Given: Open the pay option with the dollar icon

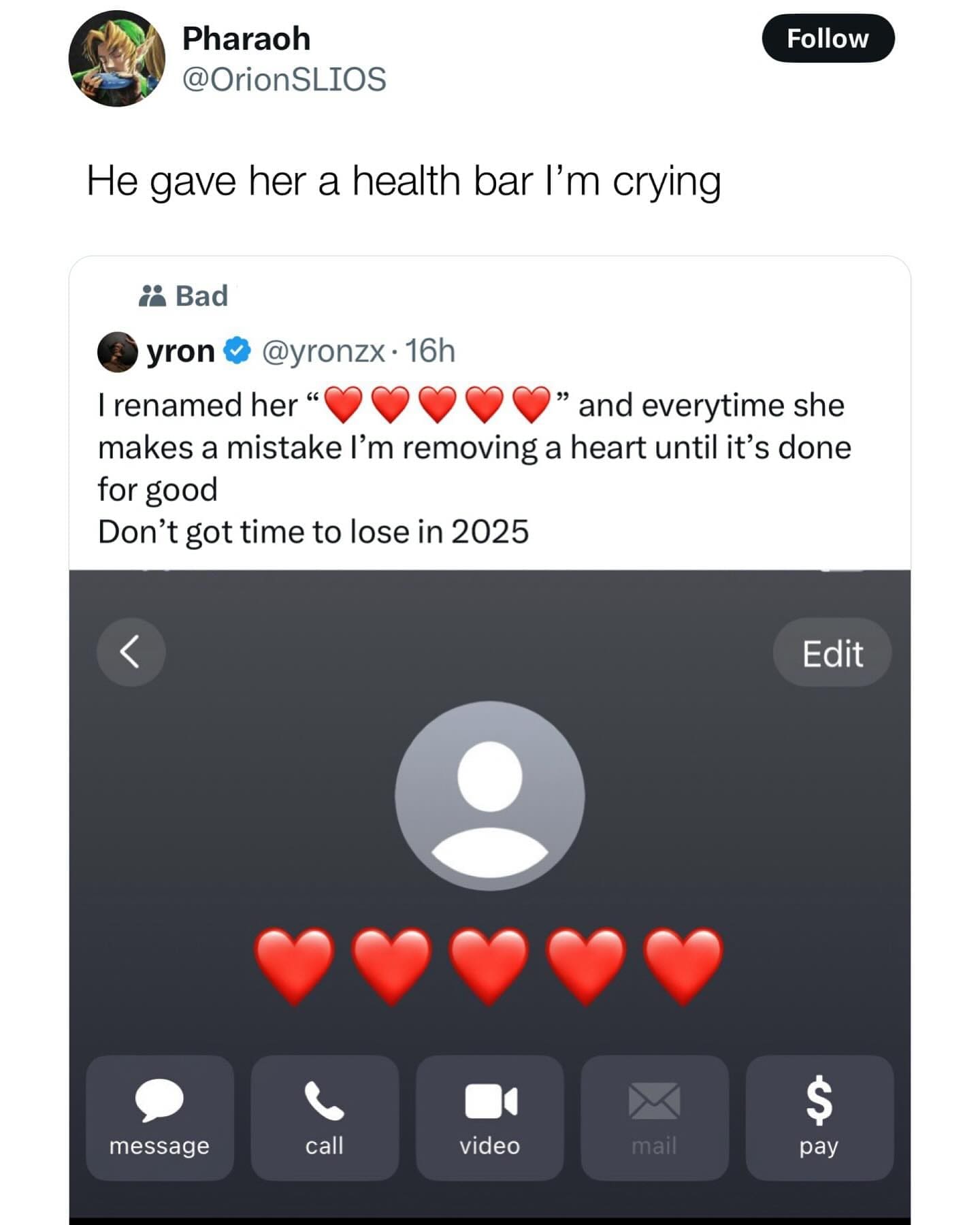Looking at the screenshot, I should (819, 1116).
